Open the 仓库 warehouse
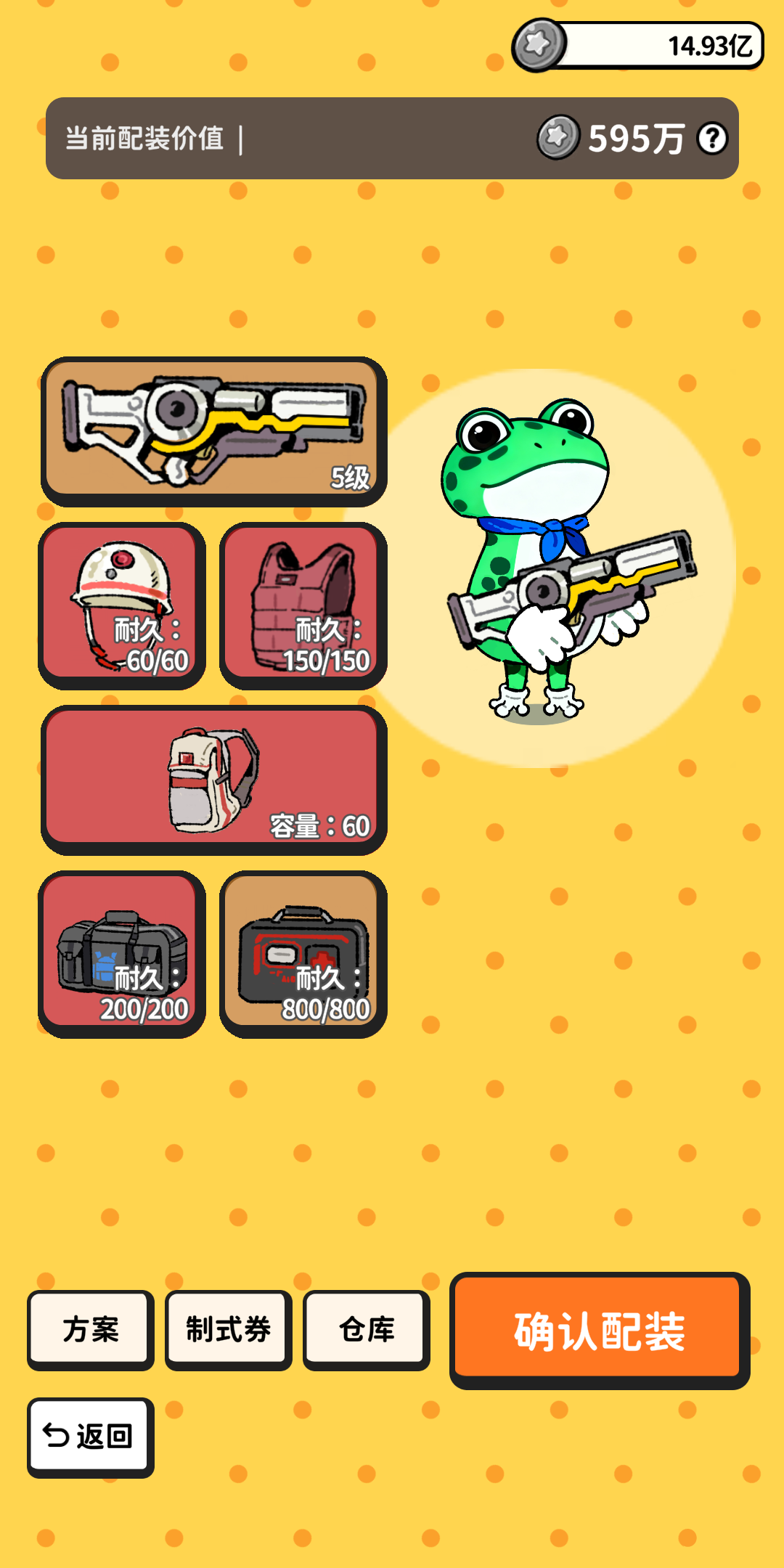Viewport: 784px width, 1568px height. [366, 1329]
